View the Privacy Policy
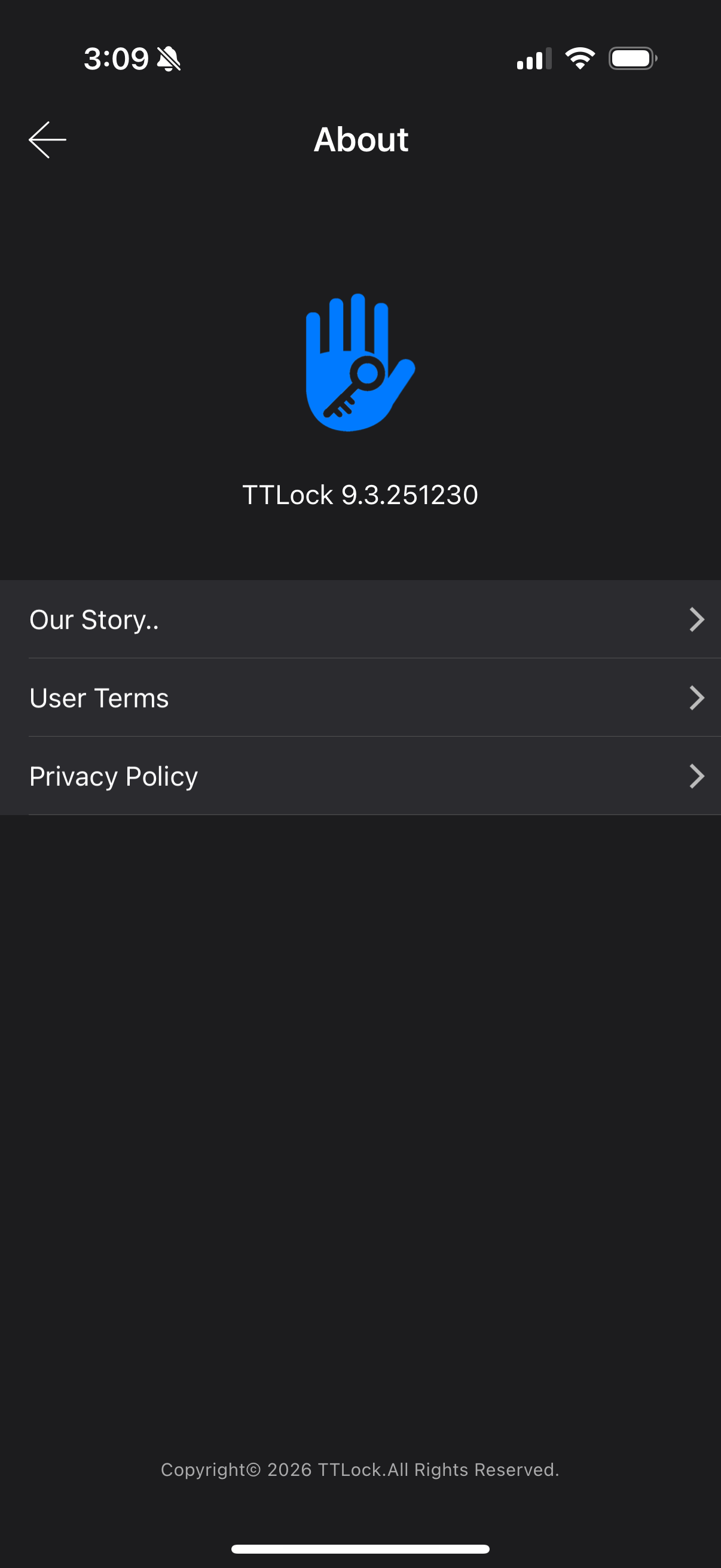The width and height of the screenshot is (721, 1568). point(360,776)
